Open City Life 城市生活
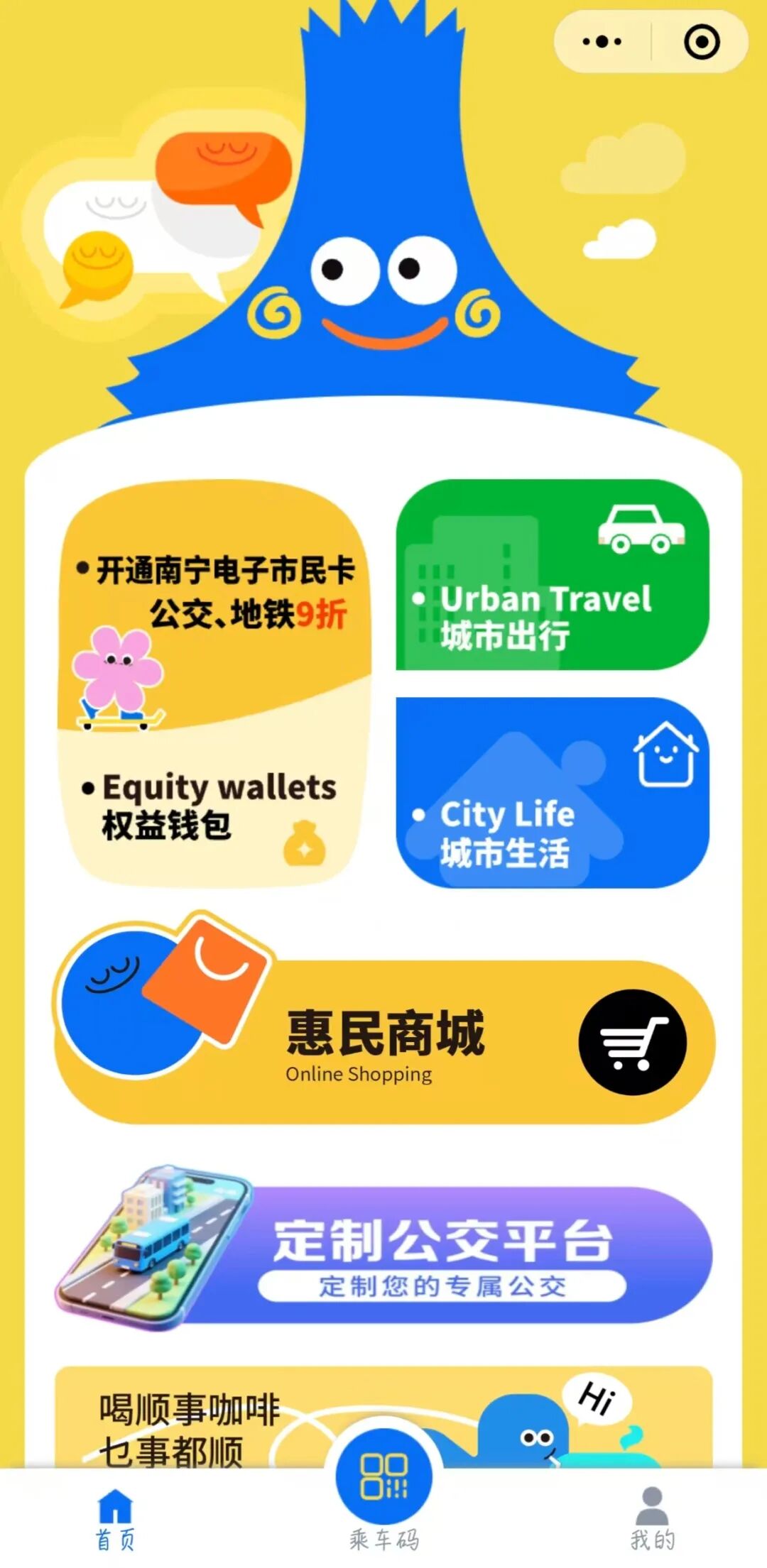767x1568 pixels. pyautogui.click(x=552, y=793)
